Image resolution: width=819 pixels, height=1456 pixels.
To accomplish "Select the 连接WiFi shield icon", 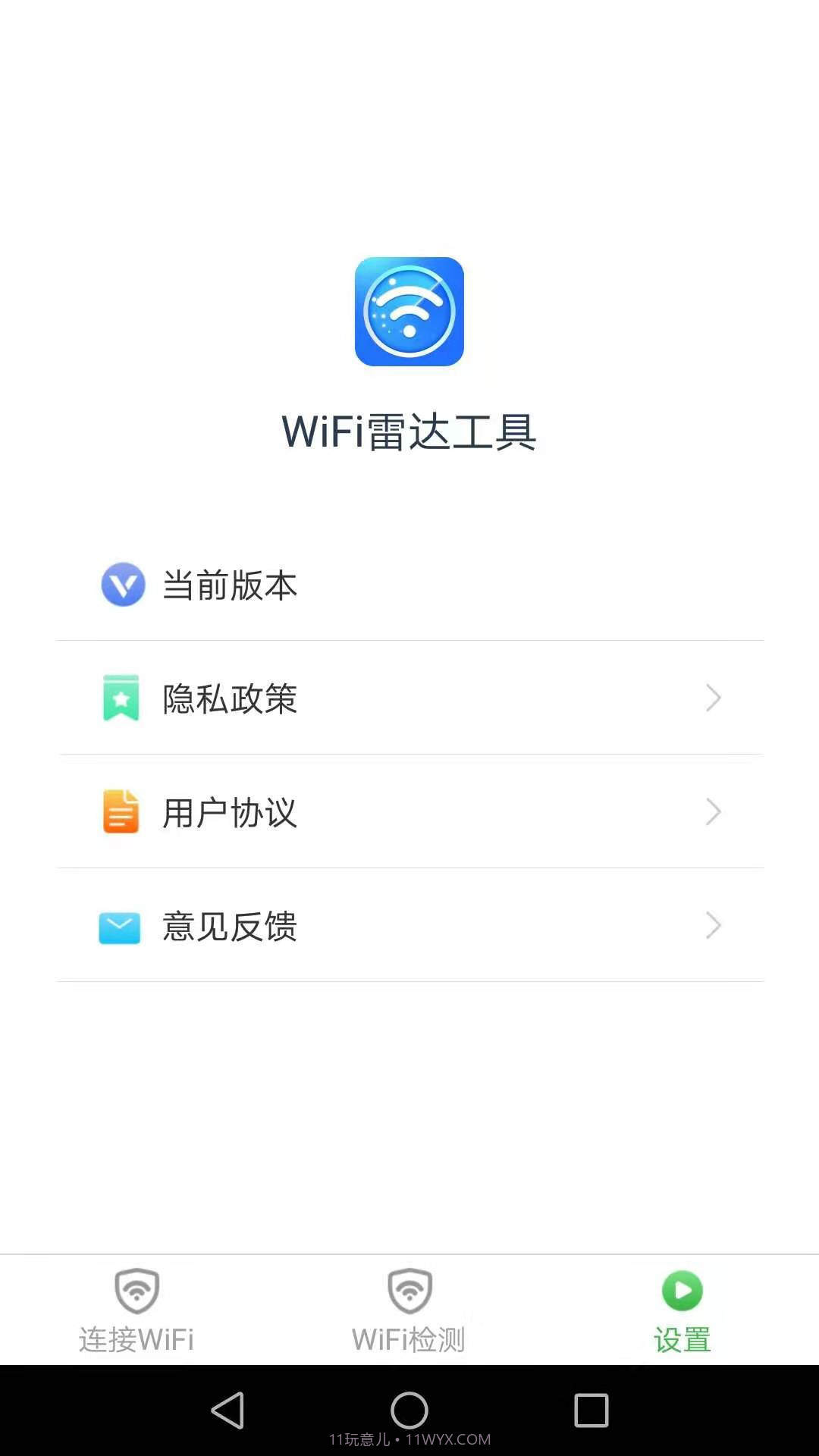I will click(135, 1289).
